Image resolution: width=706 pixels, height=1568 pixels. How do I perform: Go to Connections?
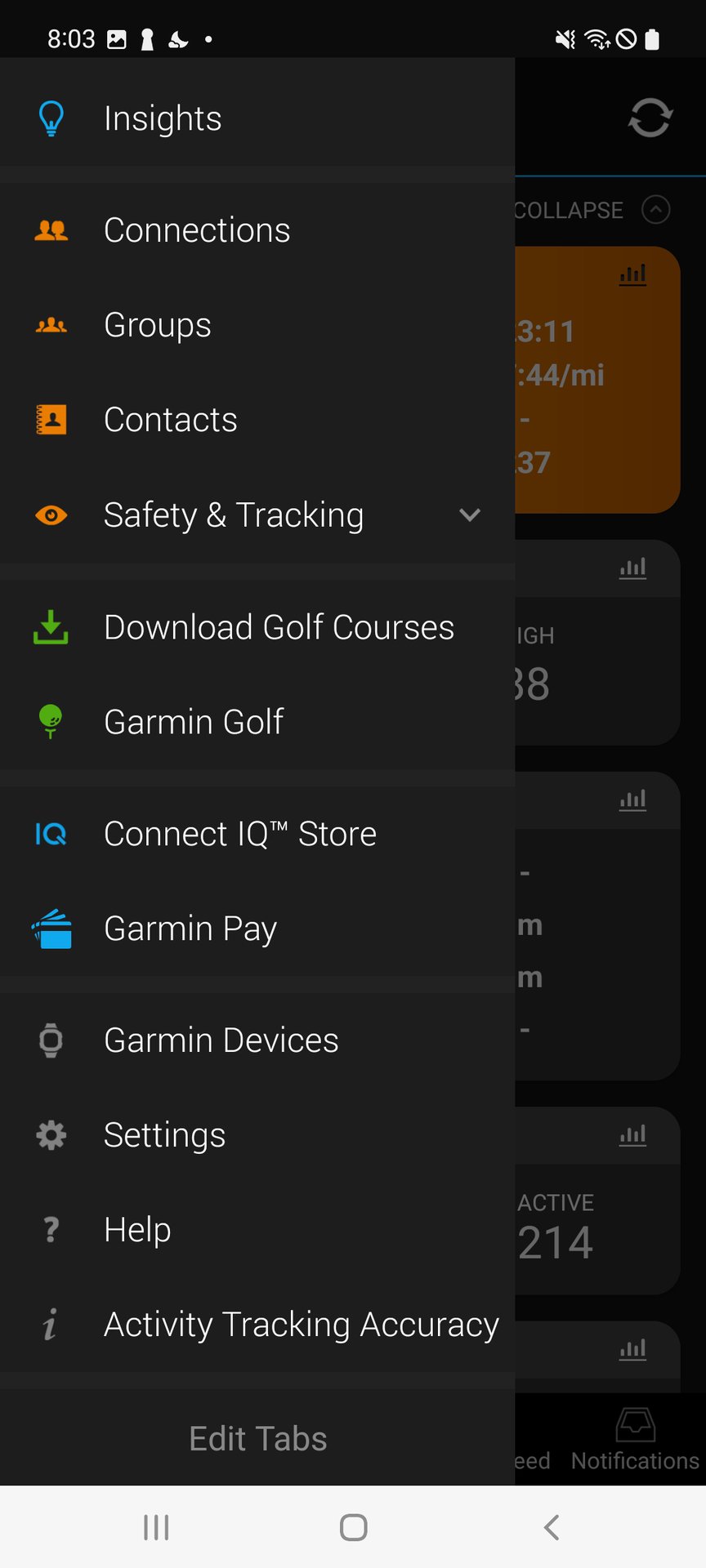coord(197,230)
